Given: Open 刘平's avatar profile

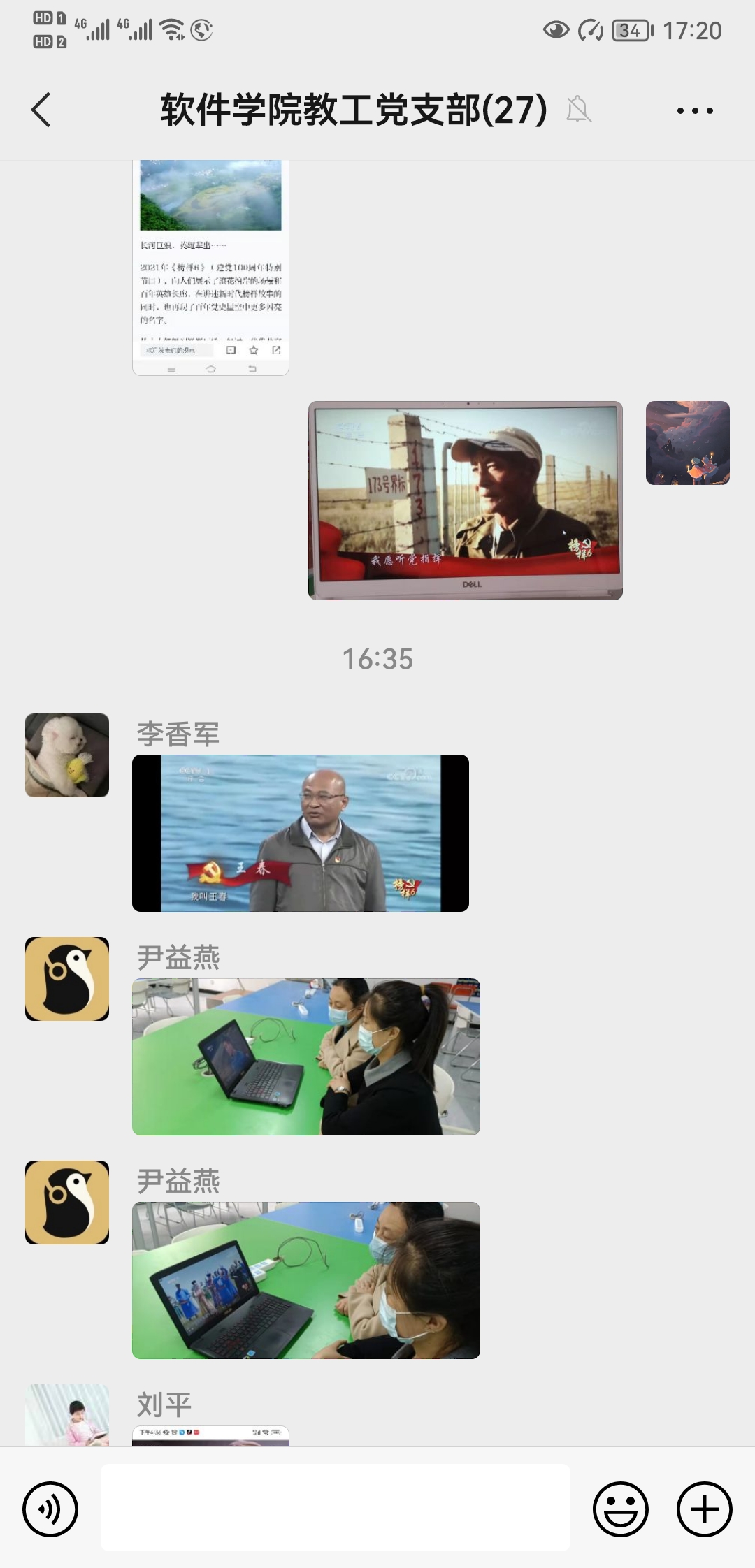Looking at the screenshot, I should 67,1416.
